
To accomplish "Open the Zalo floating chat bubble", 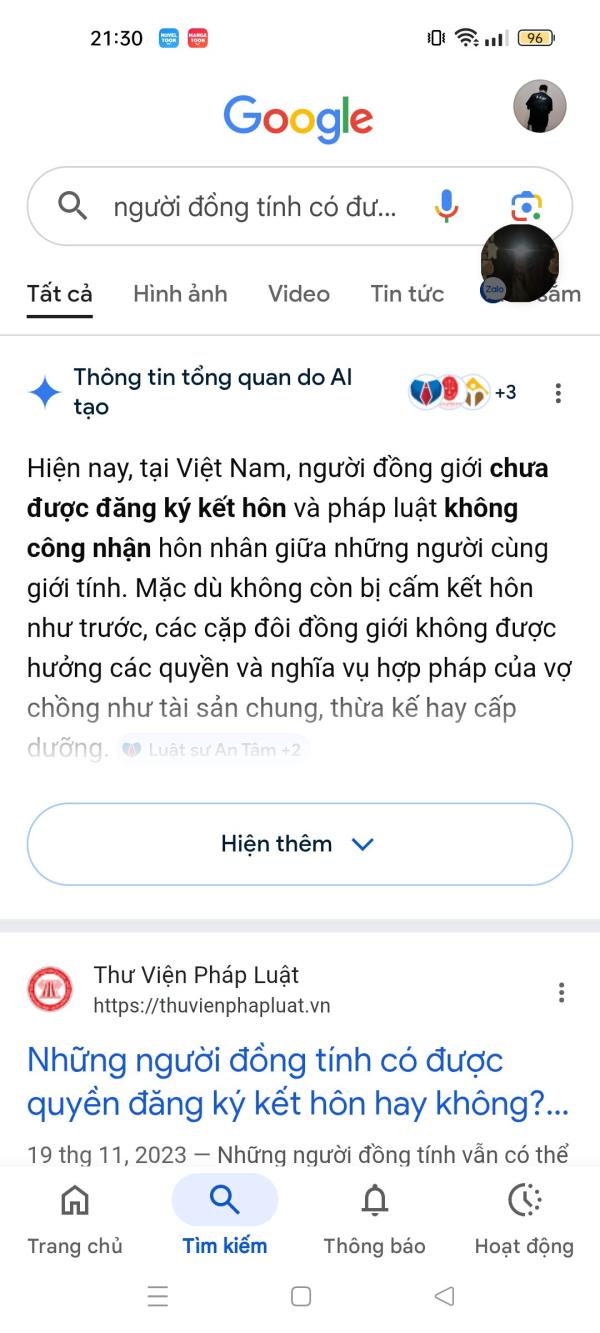I will [520, 263].
